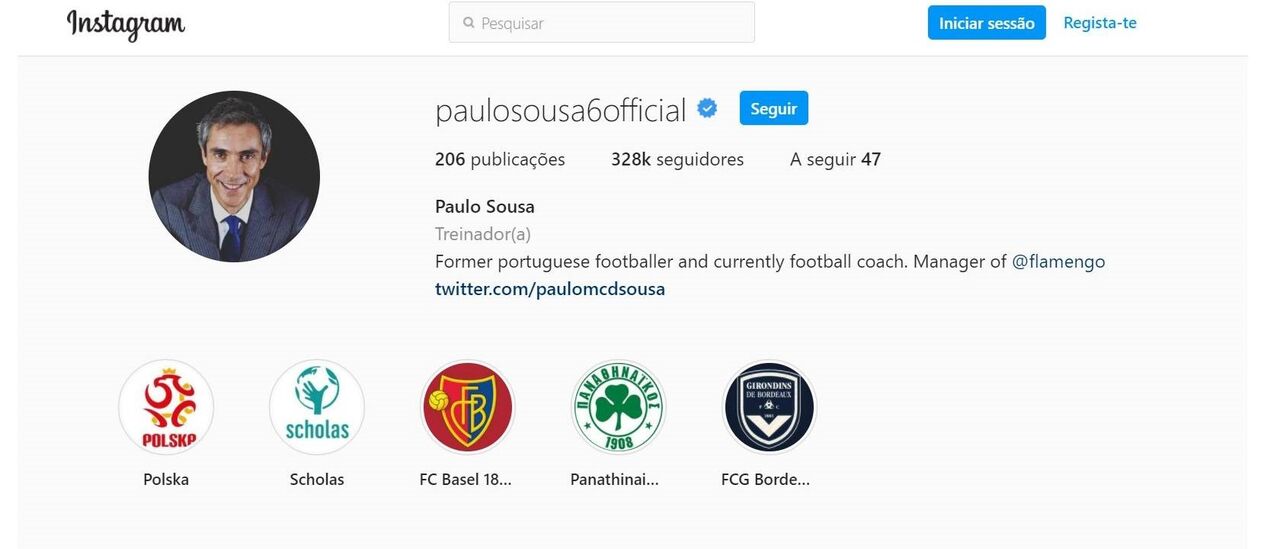View the 328k seguidores list
Screen dimensions: 1280x549
(677, 159)
